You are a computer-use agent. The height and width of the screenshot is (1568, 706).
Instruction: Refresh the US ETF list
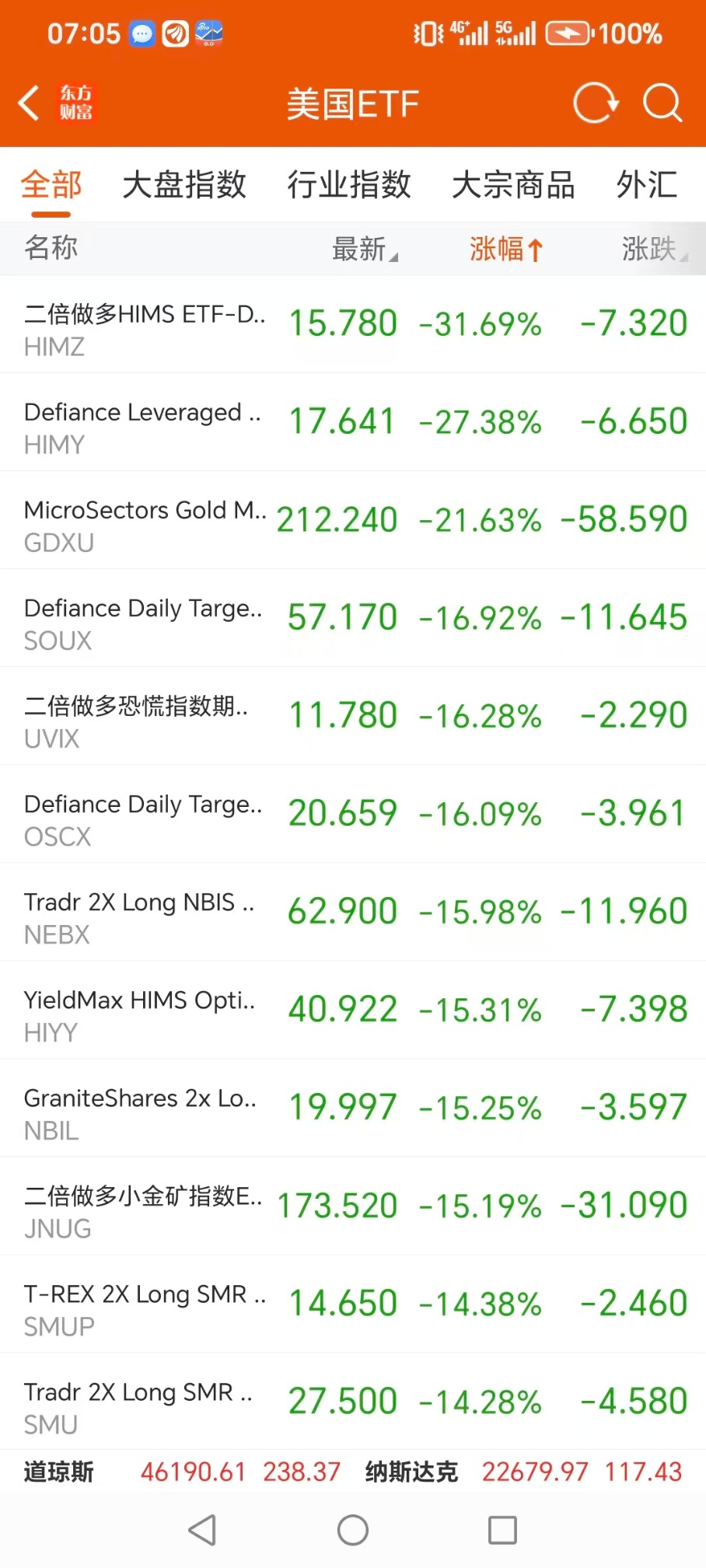tap(595, 103)
